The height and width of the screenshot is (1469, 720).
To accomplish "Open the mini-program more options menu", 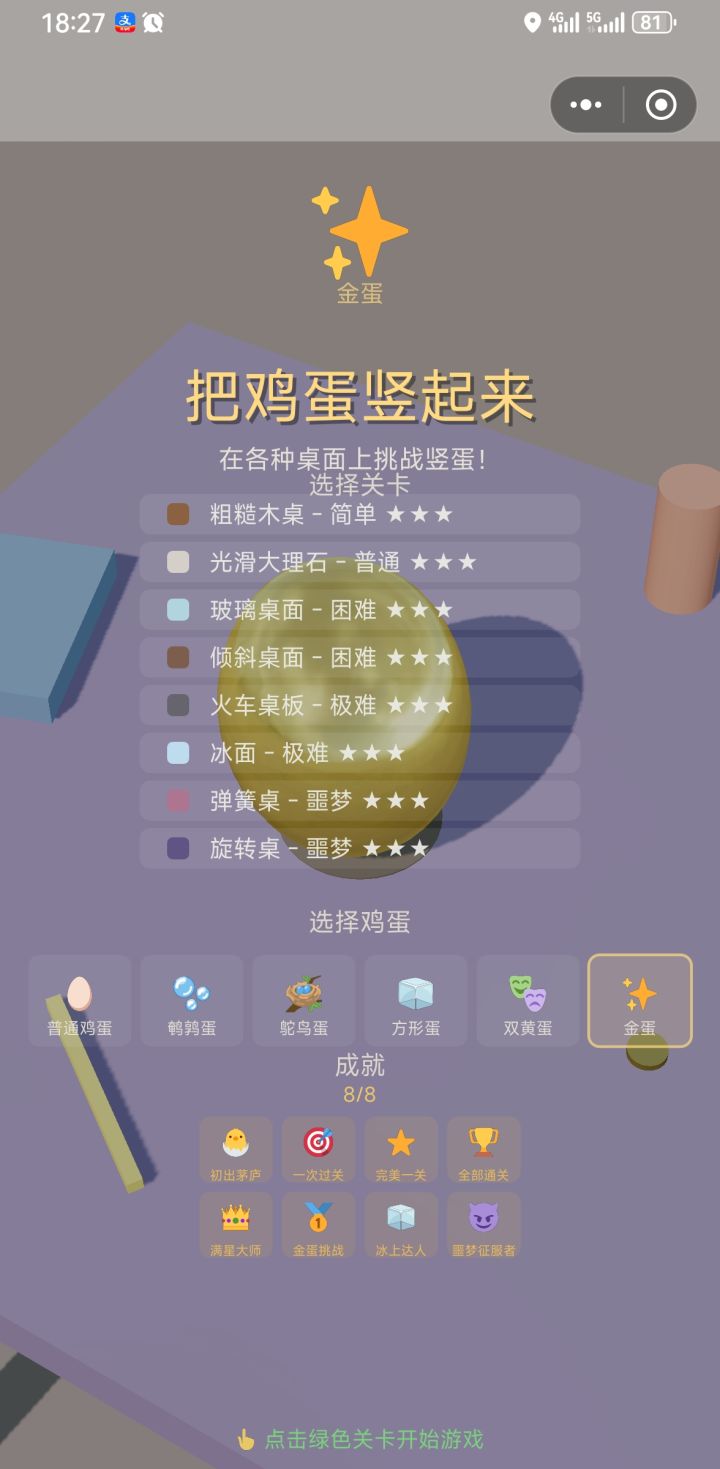I will coord(585,104).
